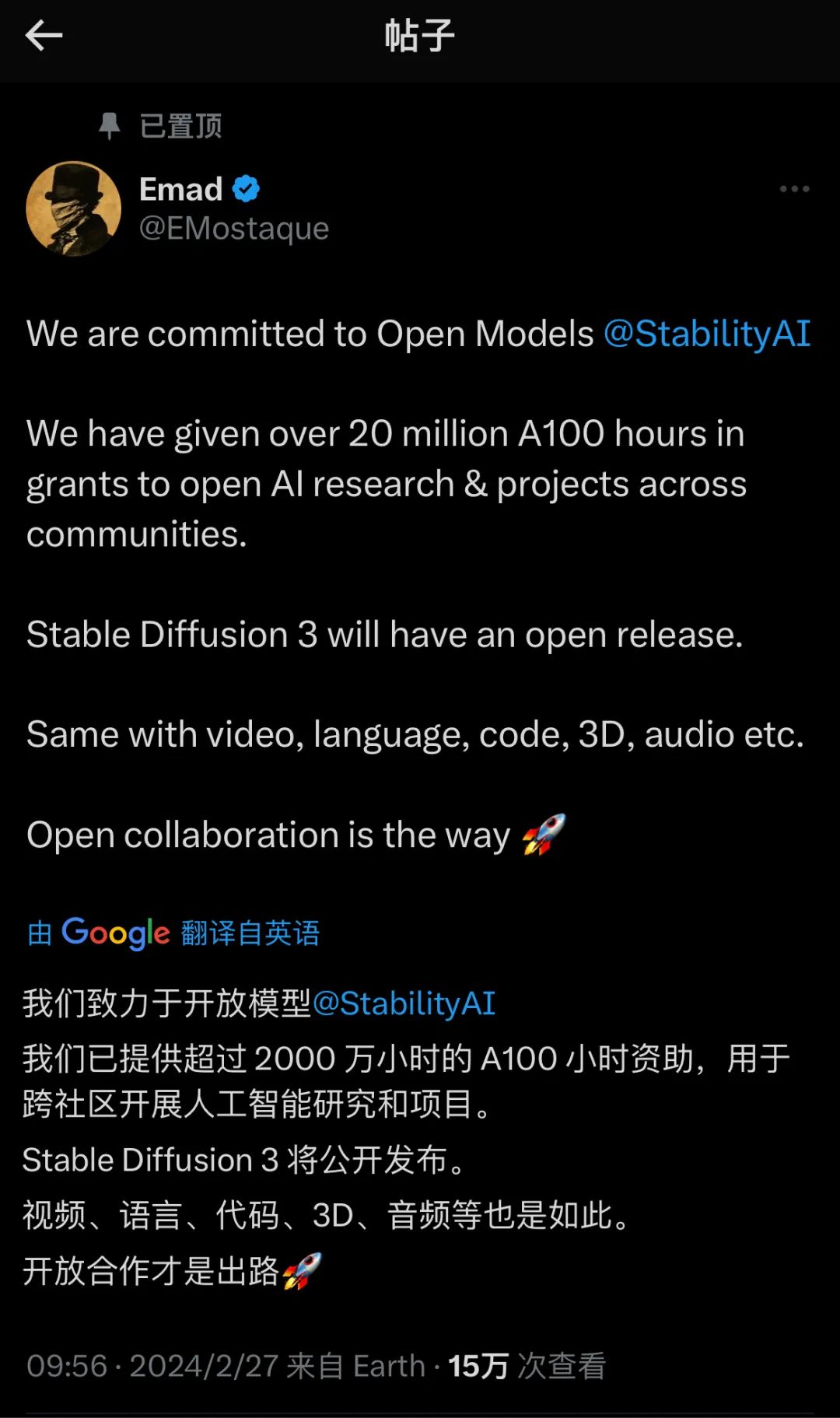
Task: Open Emad's profile picture
Action: (x=74, y=208)
